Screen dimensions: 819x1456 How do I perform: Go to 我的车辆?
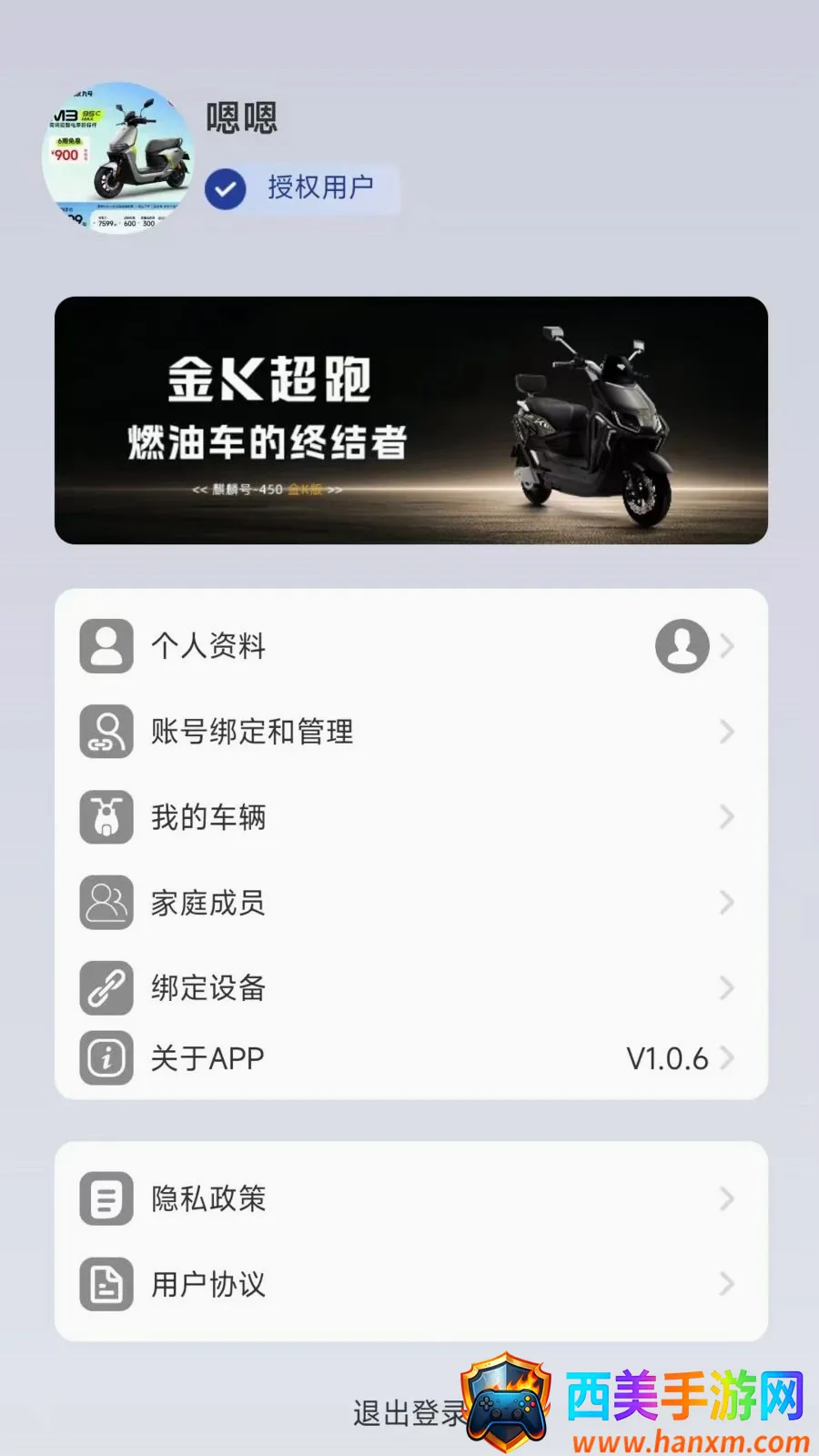[x=411, y=817]
